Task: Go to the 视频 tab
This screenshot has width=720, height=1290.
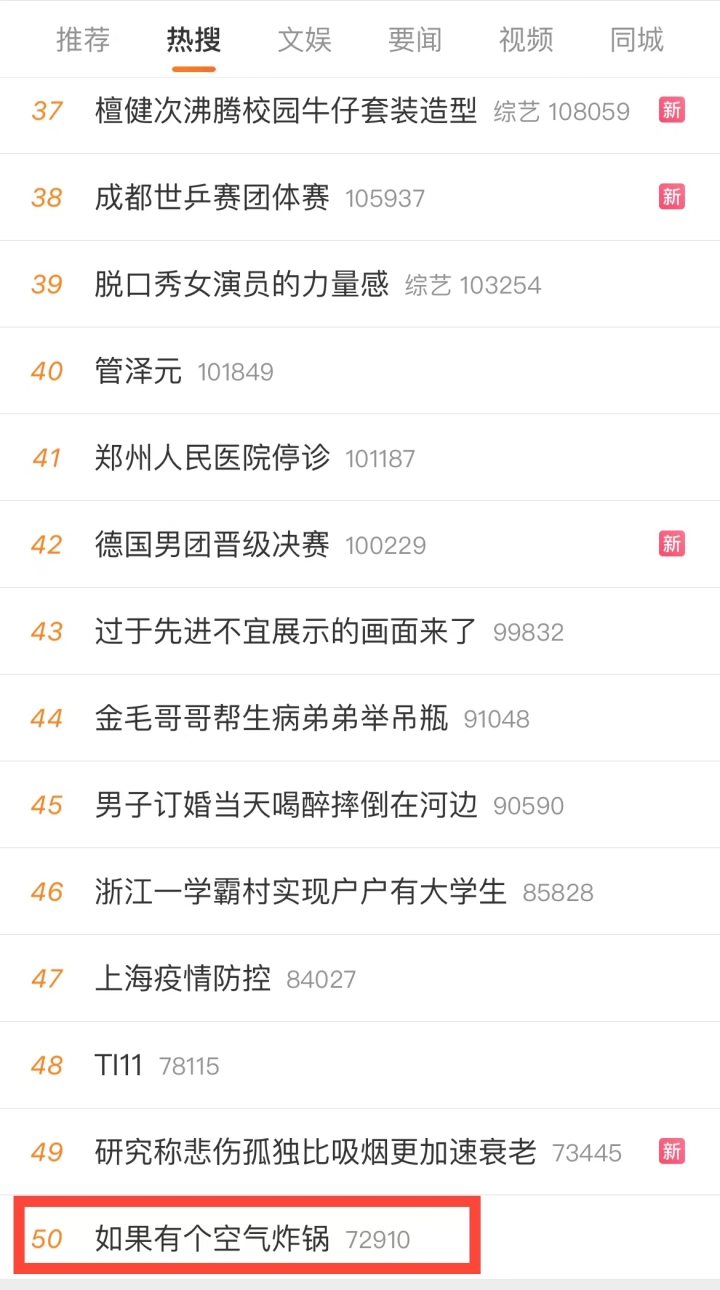Action: pyautogui.click(x=526, y=40)
